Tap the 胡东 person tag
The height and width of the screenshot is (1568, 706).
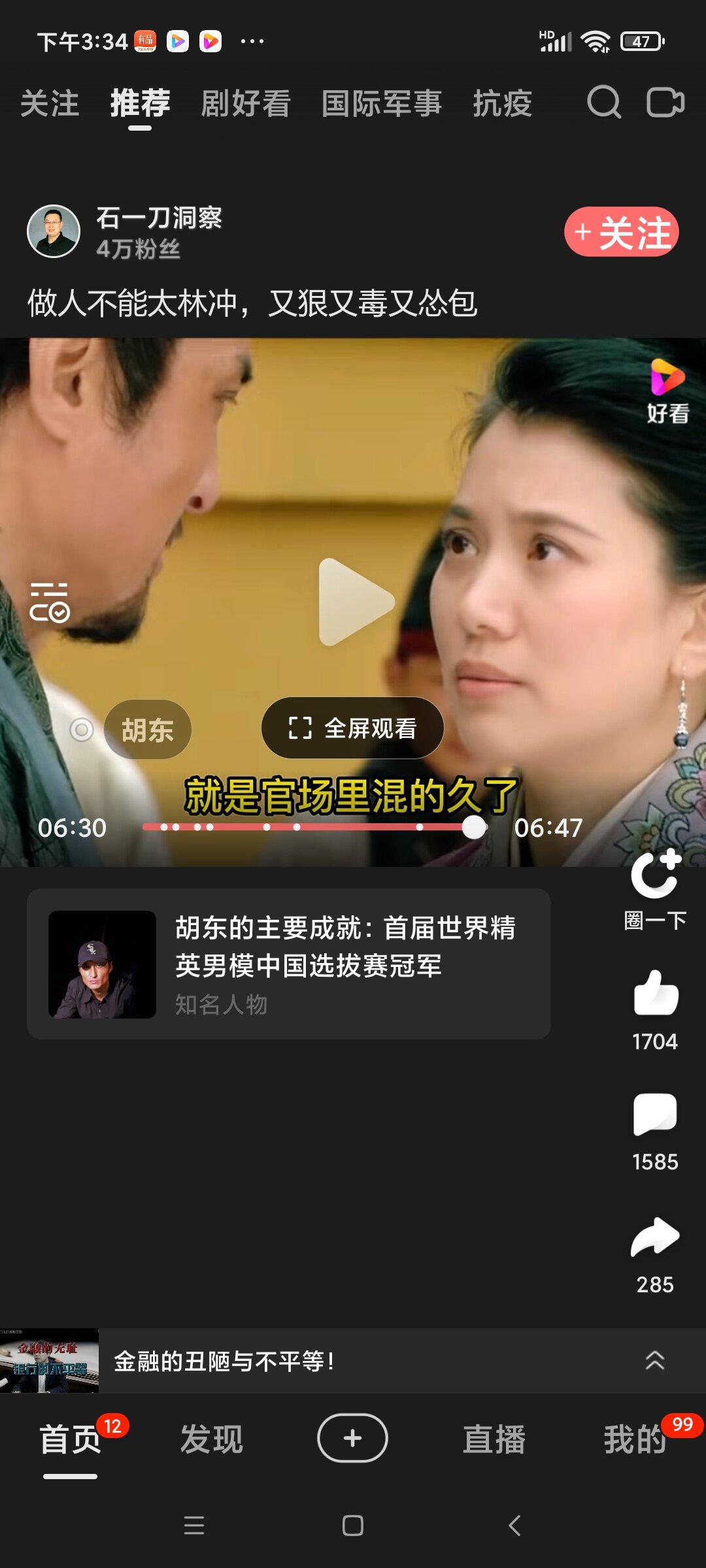[147, 730]
